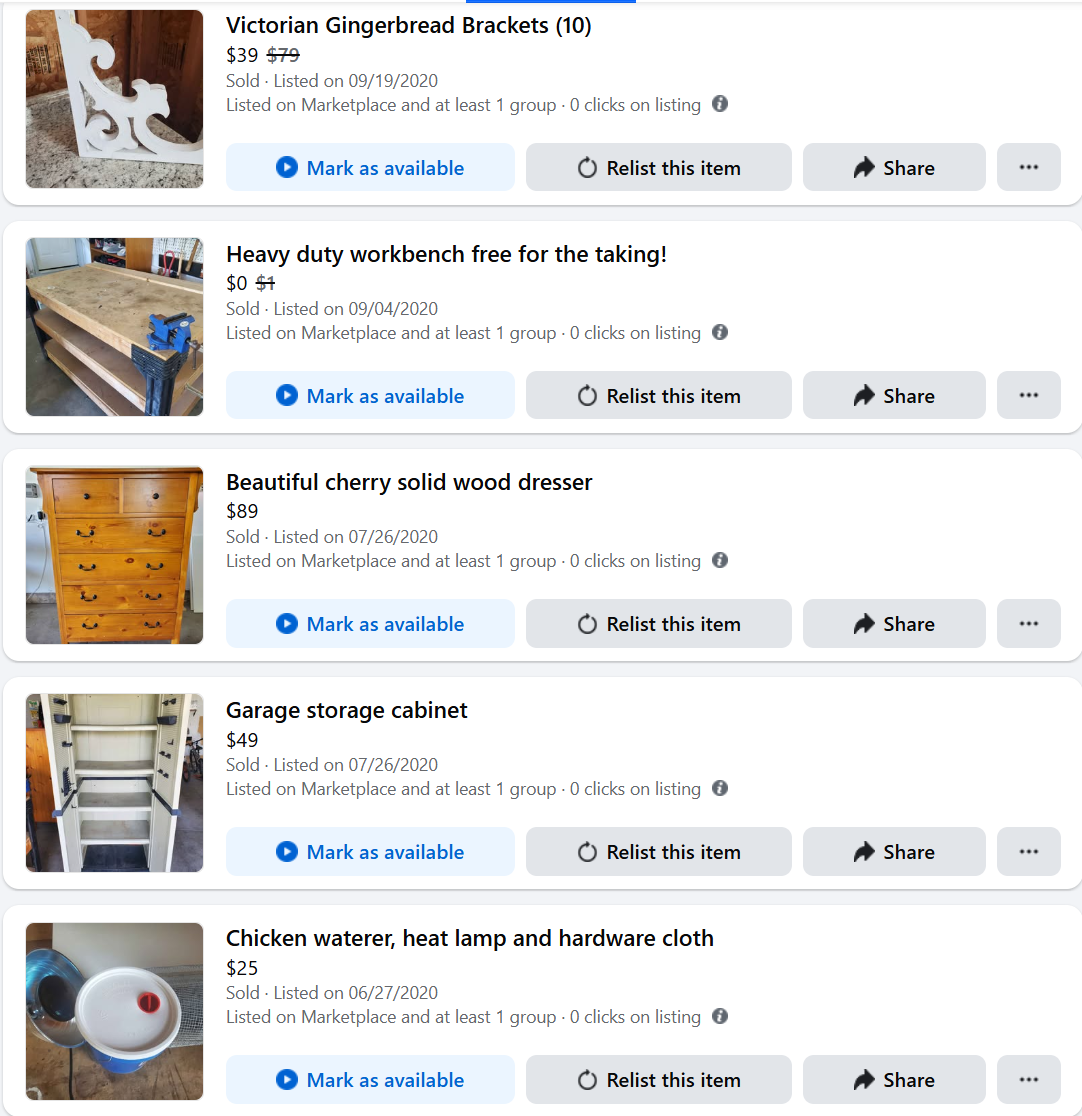View info icon on Garage storage cabinet listing

(719, 788)
